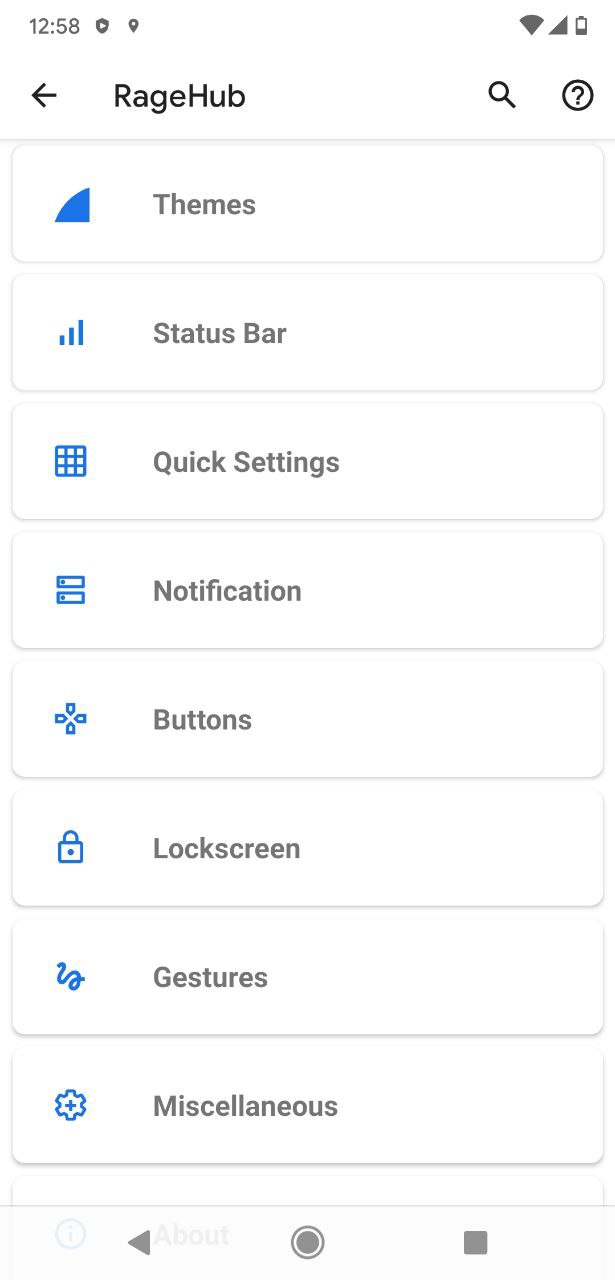
Task: Open Gestures settings
Action: point(307,977)
